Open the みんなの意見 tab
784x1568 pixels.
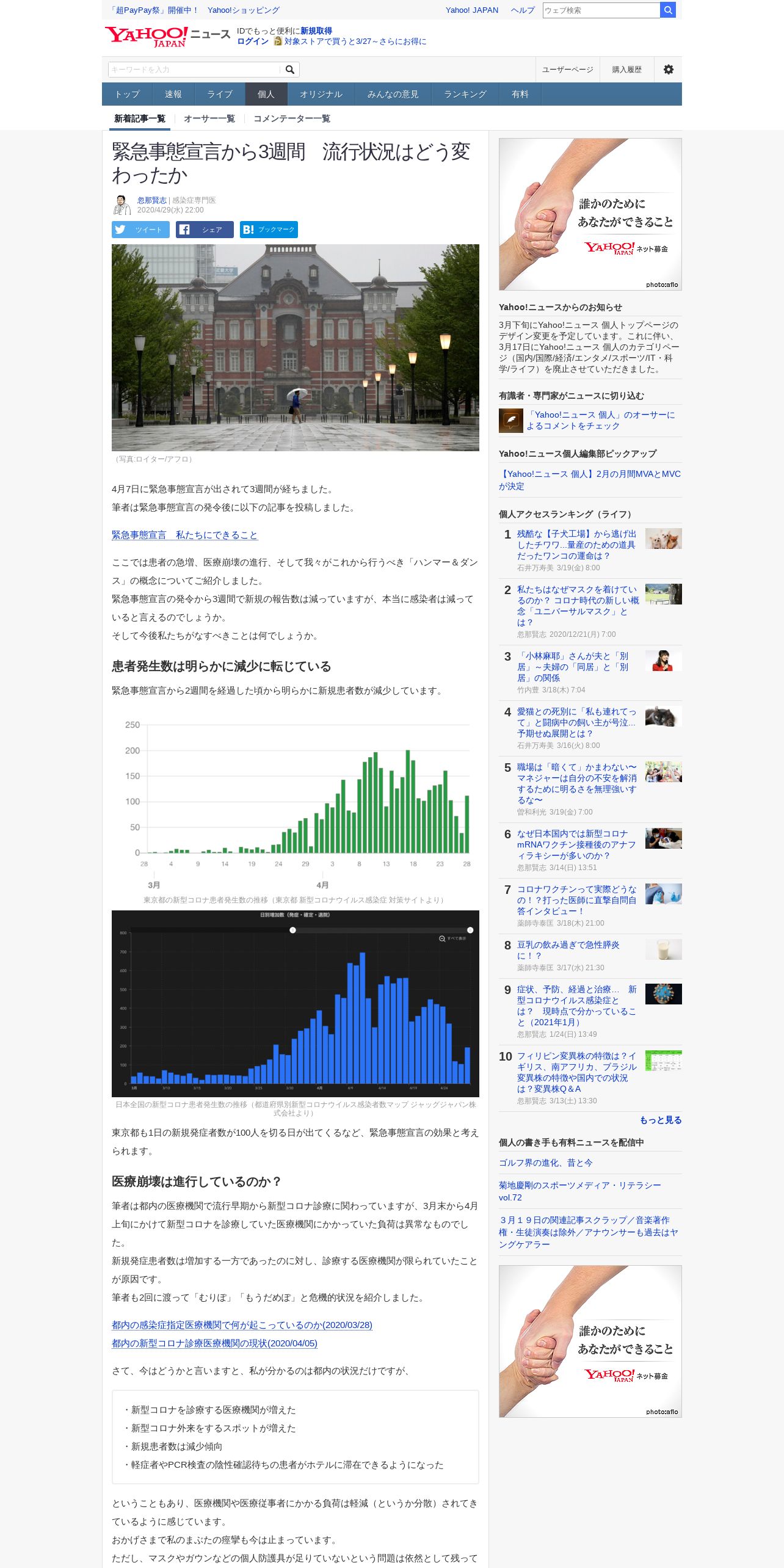click(393, 94)
